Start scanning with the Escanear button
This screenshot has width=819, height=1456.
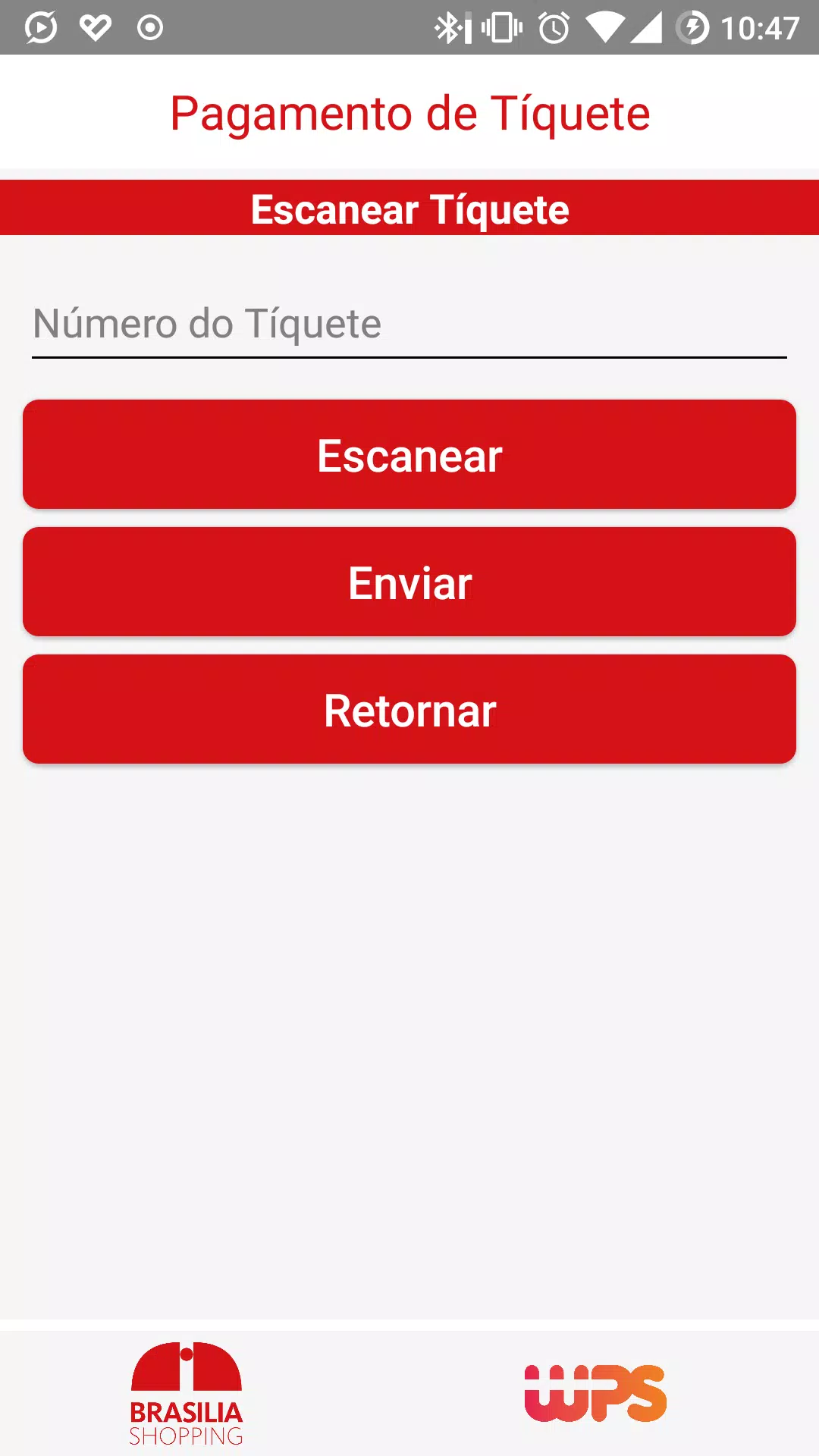pyautogui.click(x=409, y=455)
